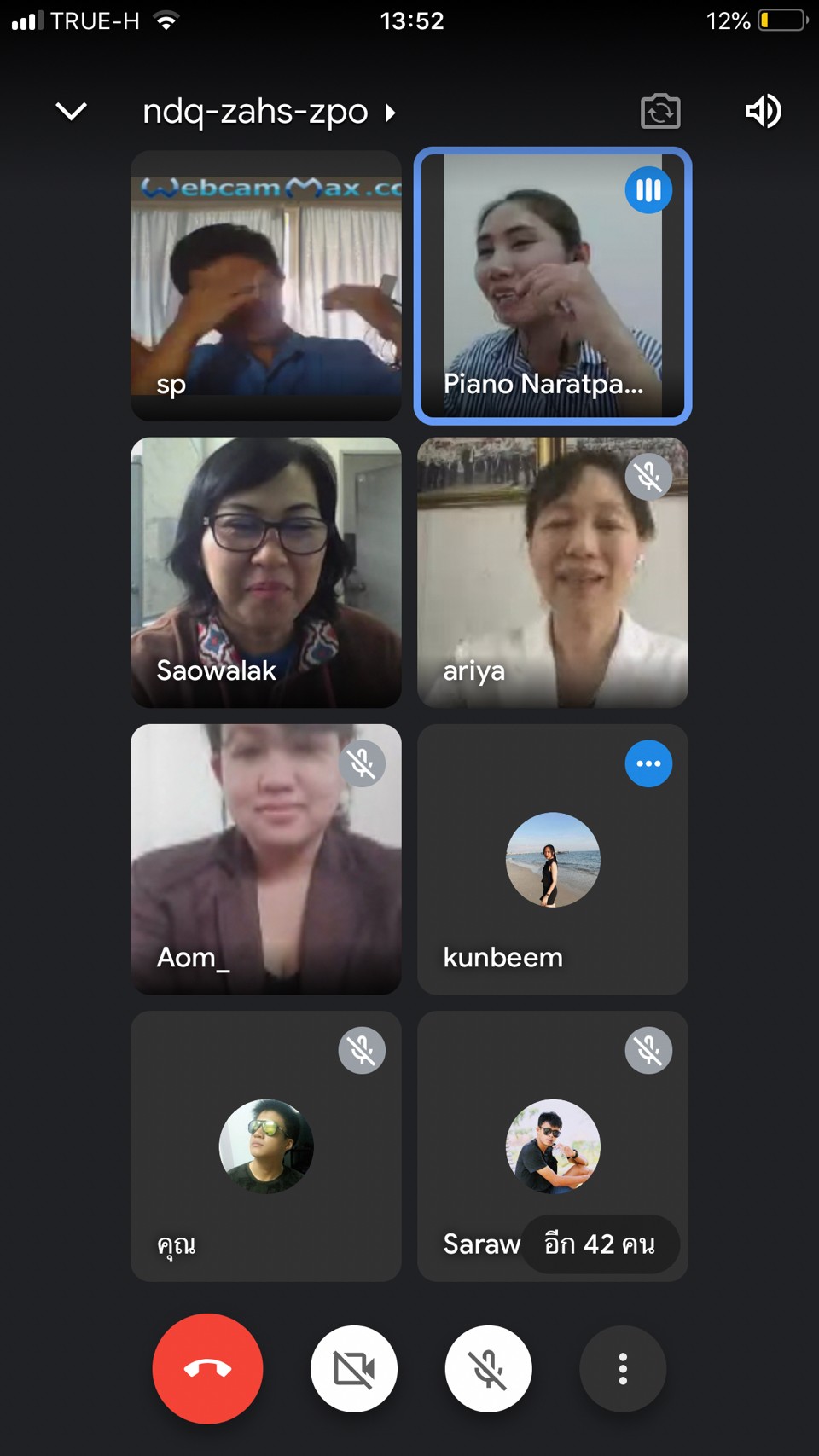Viewport: 819px width, 1456px height.
Task: Select the คุณ participant tile
Action: point(266,1146)
